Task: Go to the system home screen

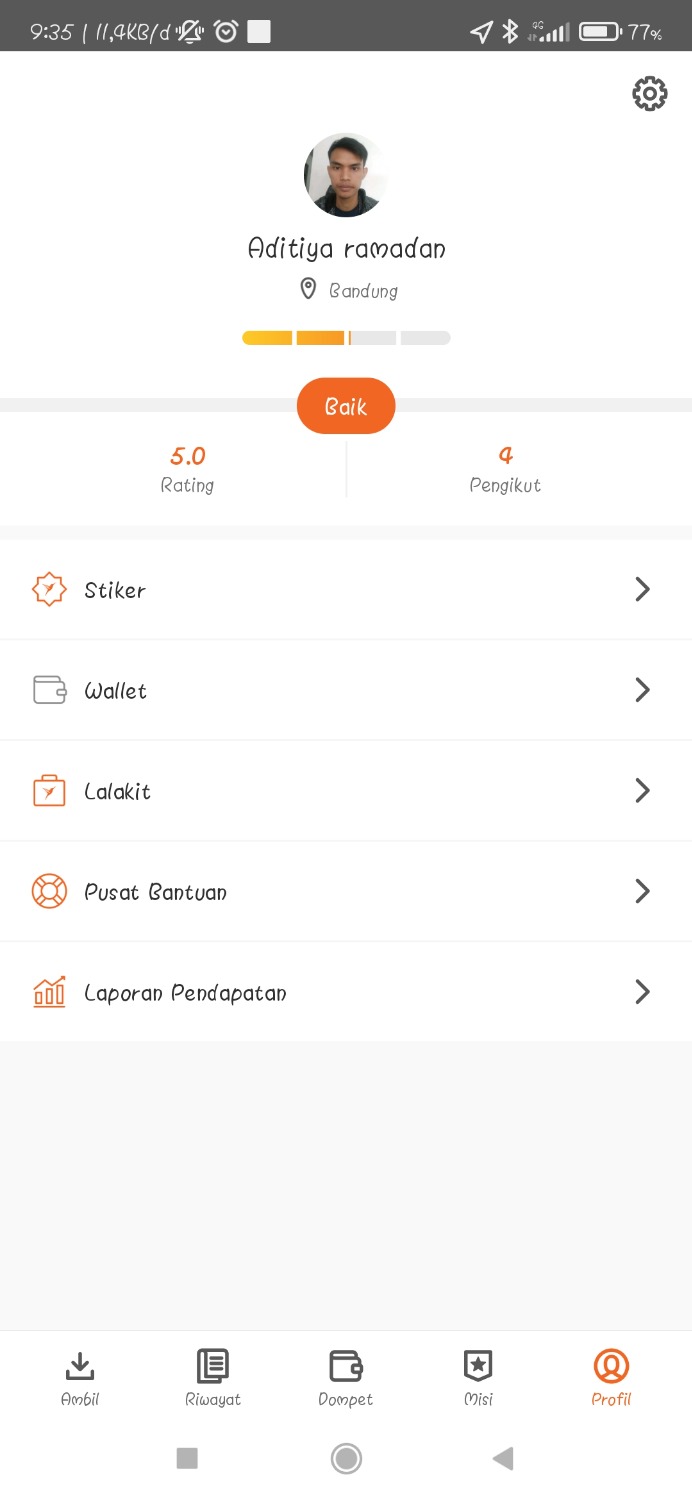Action: (346, 1458)
